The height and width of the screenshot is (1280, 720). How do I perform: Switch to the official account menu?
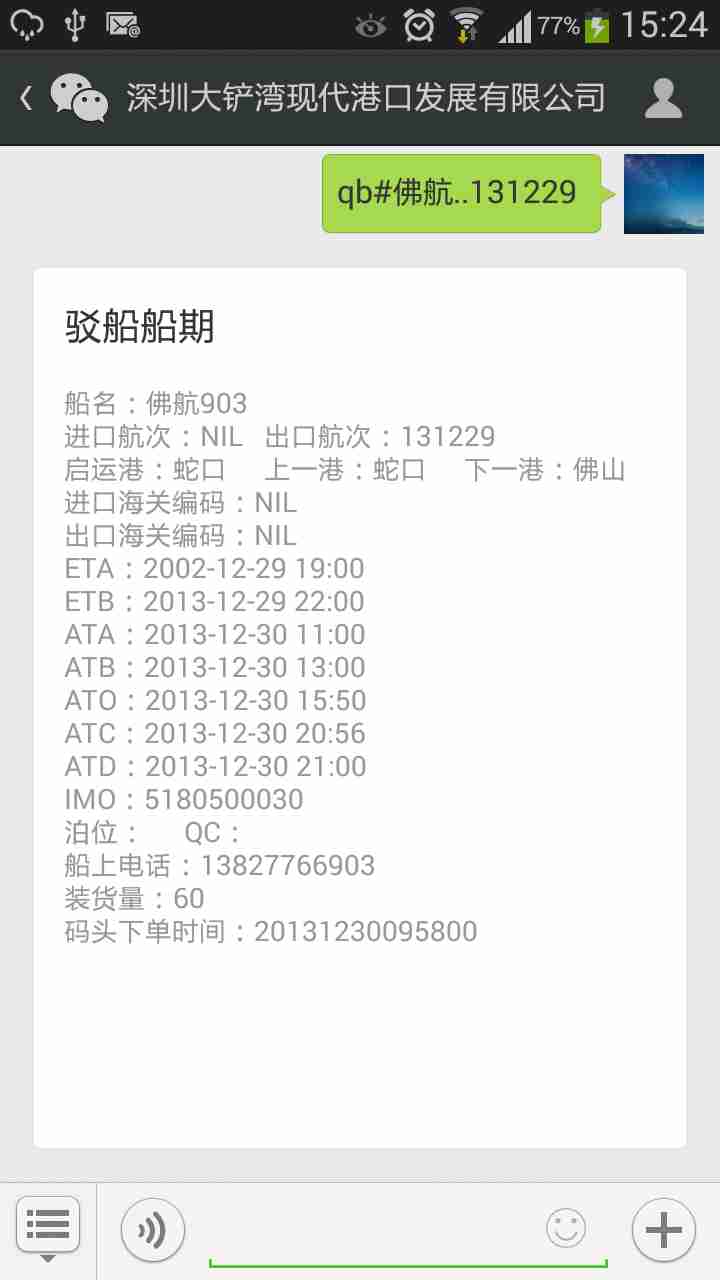click(48, 1224)
